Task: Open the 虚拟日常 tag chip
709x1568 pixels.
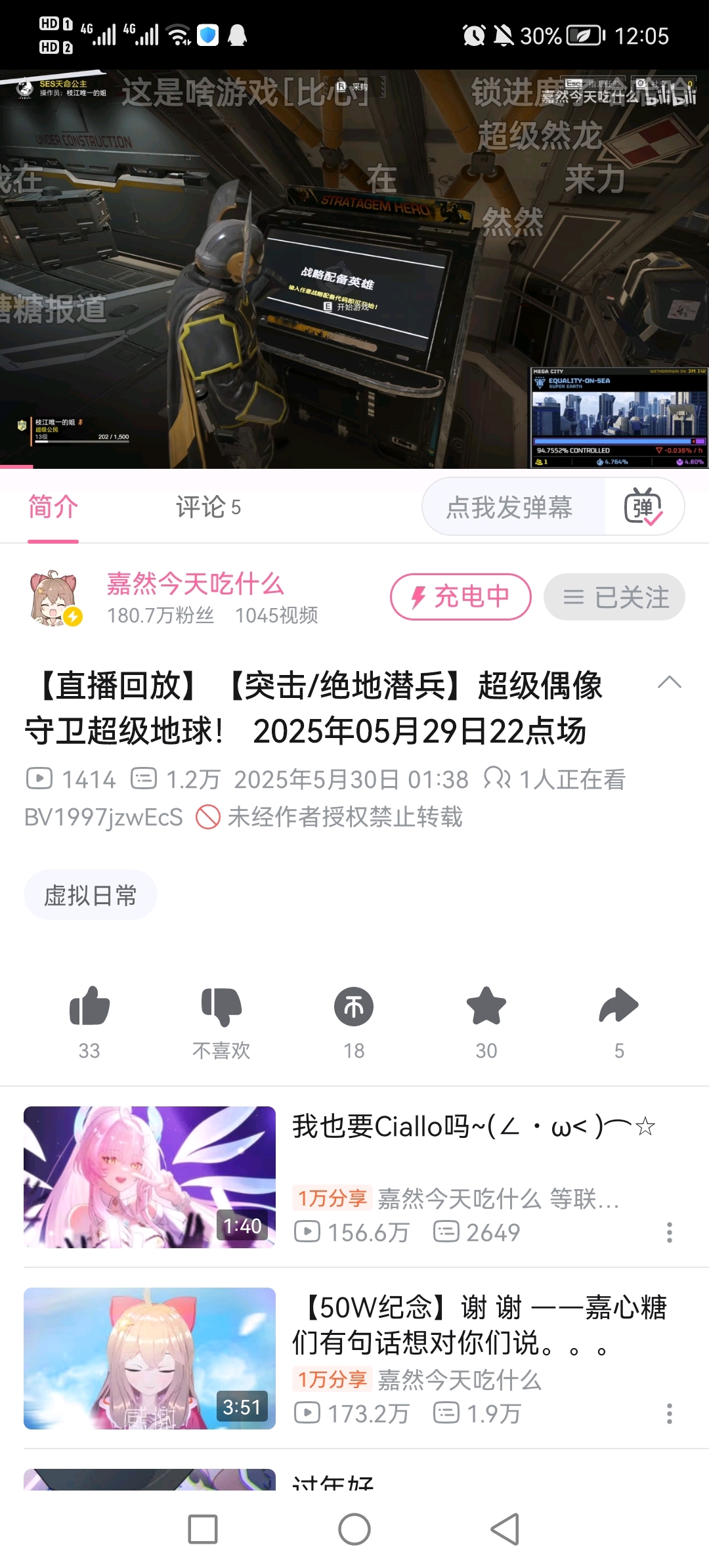Action: point(91,895)
